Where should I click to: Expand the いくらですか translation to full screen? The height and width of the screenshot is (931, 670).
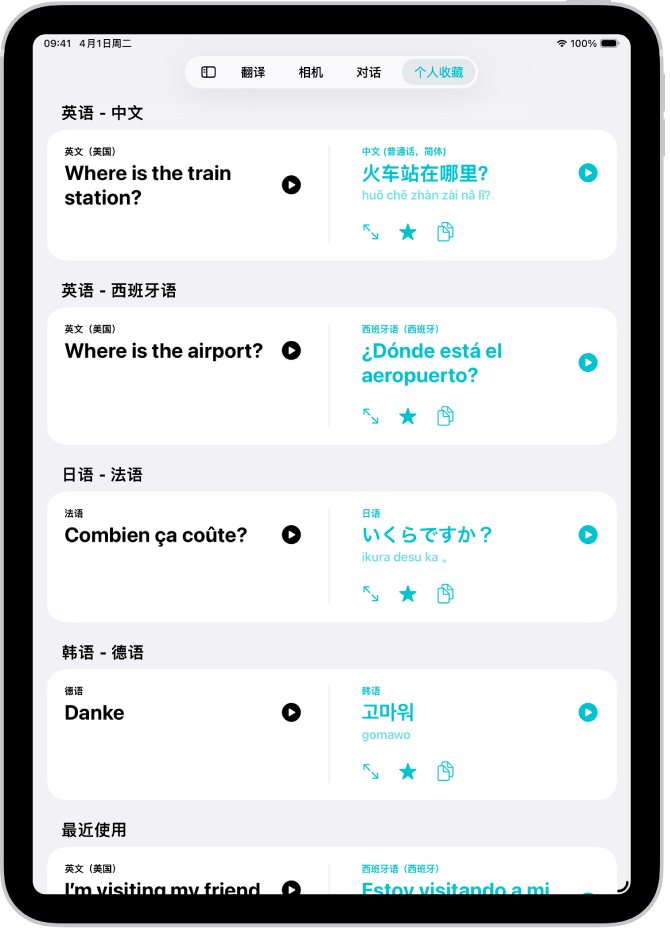tap(371, 594)
